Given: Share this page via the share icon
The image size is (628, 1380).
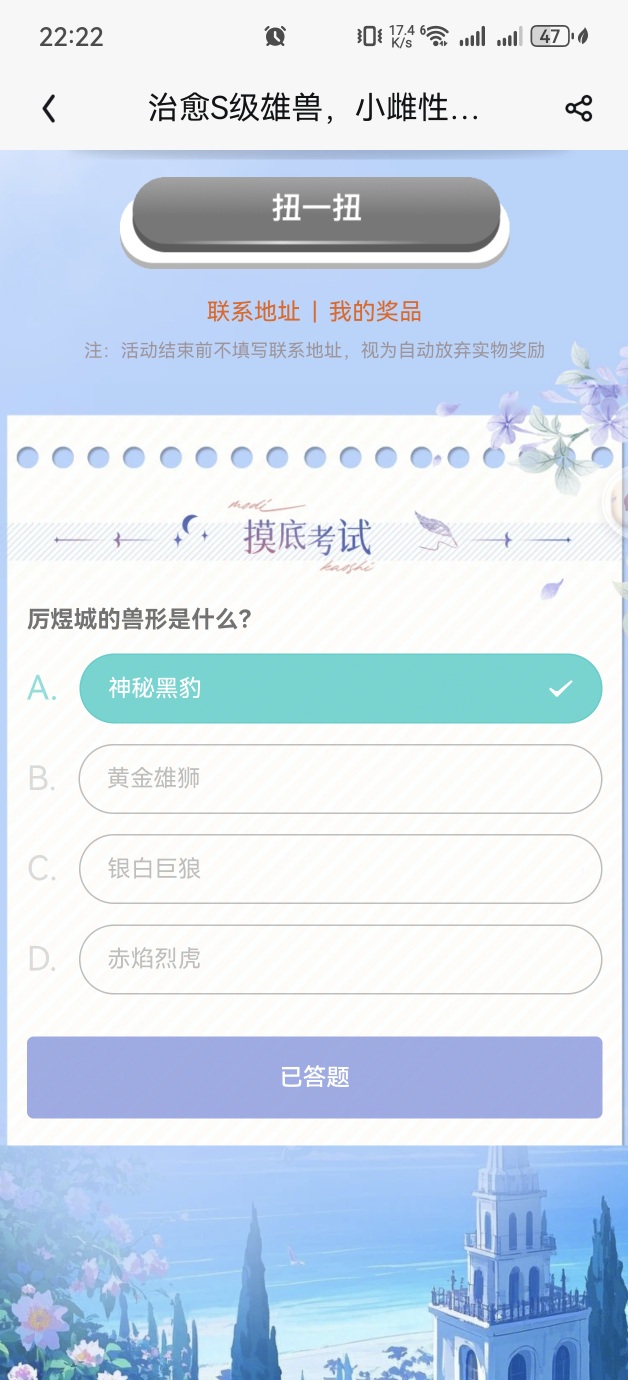Looking at the screenshot, I should [x=579, y=108].
